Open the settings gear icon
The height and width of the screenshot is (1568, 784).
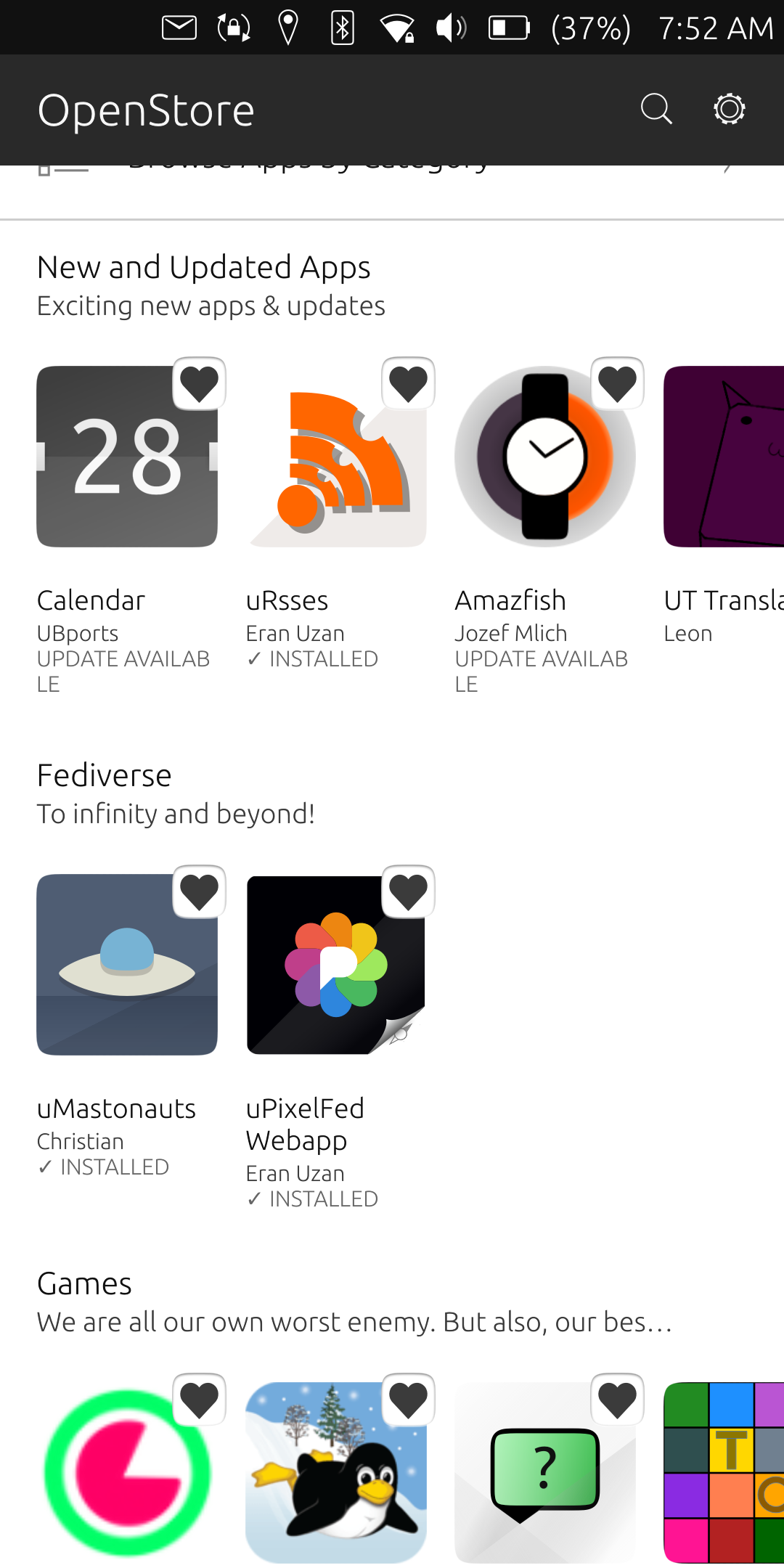[x=729, y=110]
